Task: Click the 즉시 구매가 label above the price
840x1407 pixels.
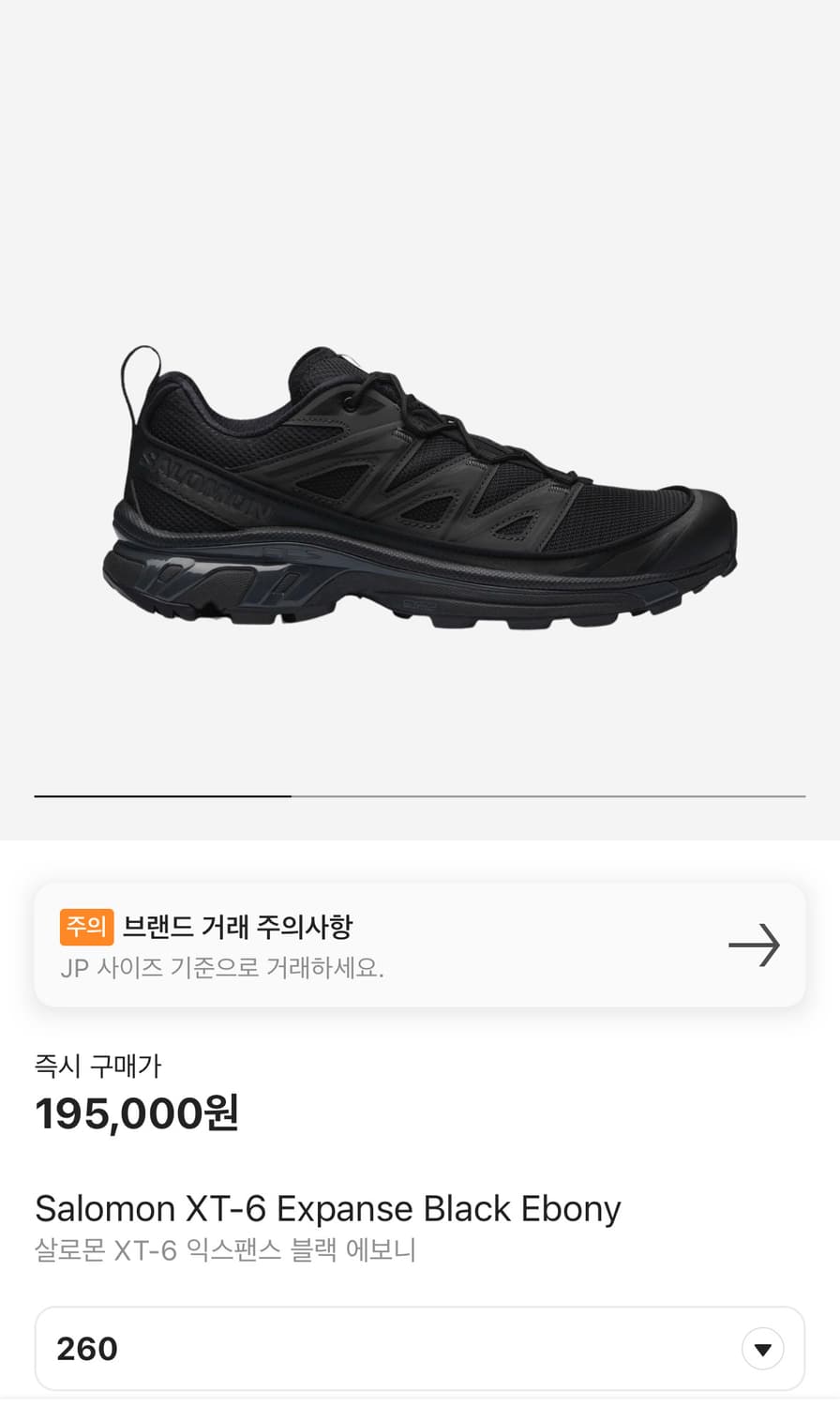Action: pos(97,1065)
